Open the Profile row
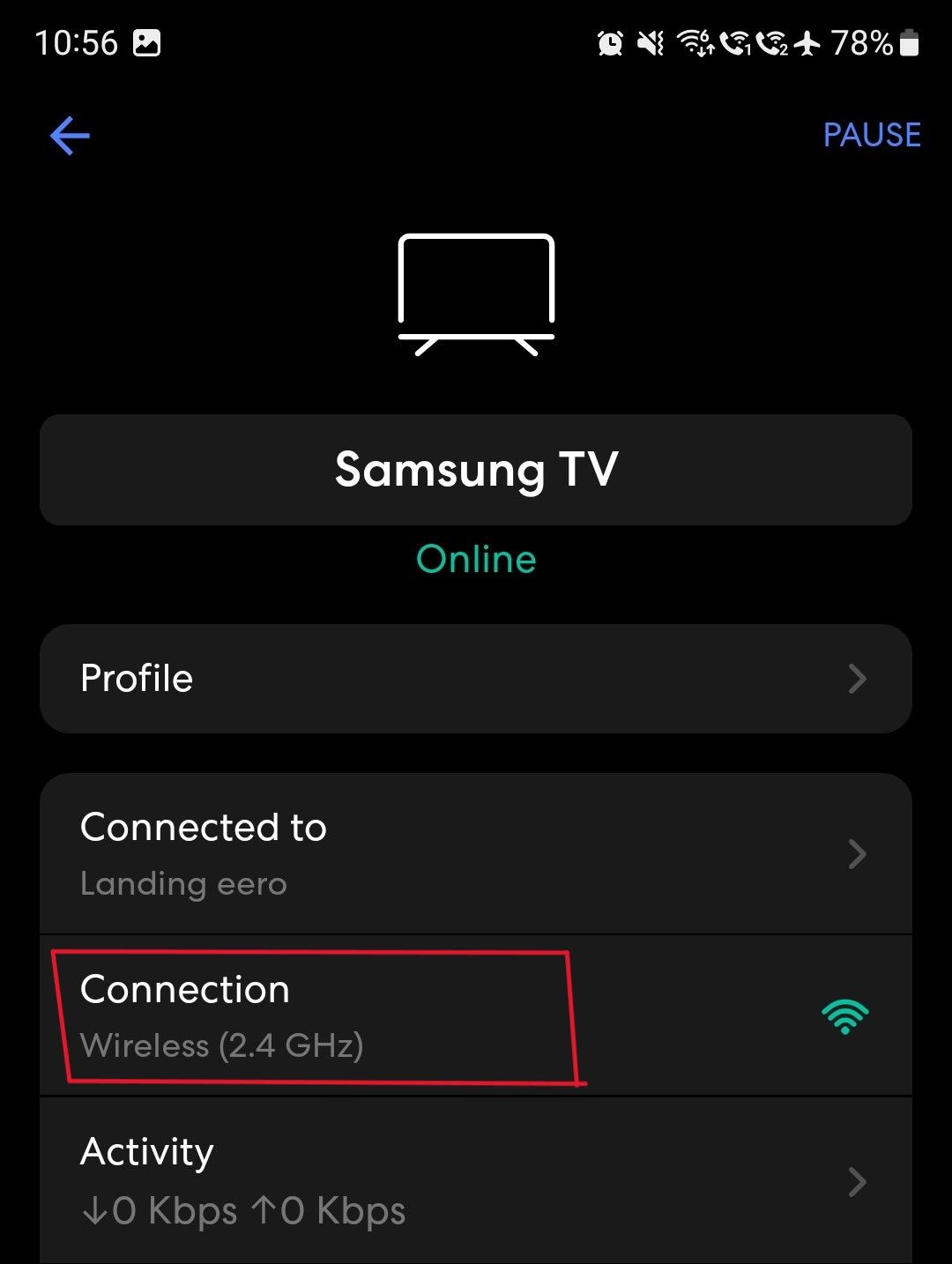 tap(476, 679)
